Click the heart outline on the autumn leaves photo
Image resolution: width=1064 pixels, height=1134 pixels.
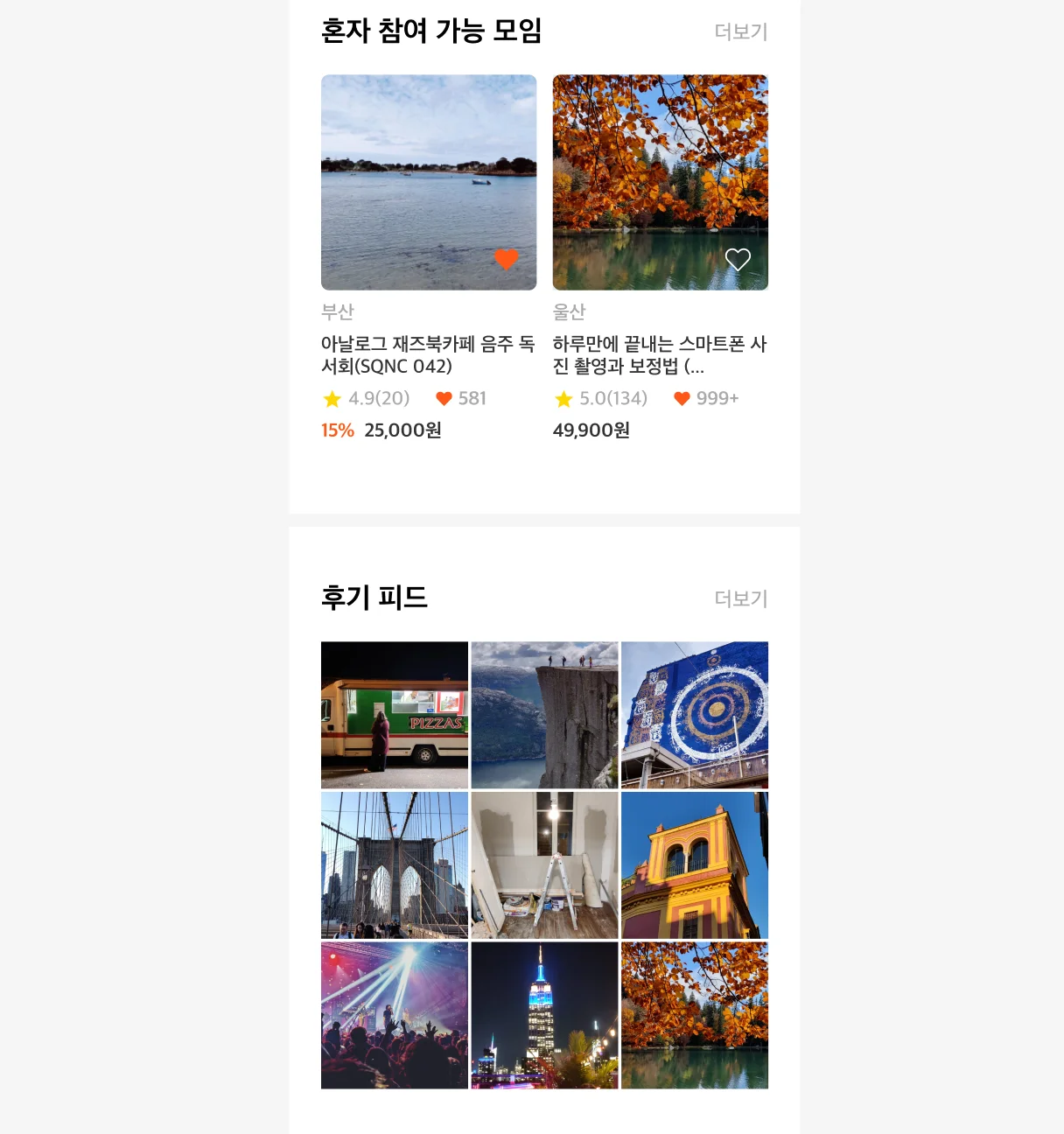click(x=738, y=258)
